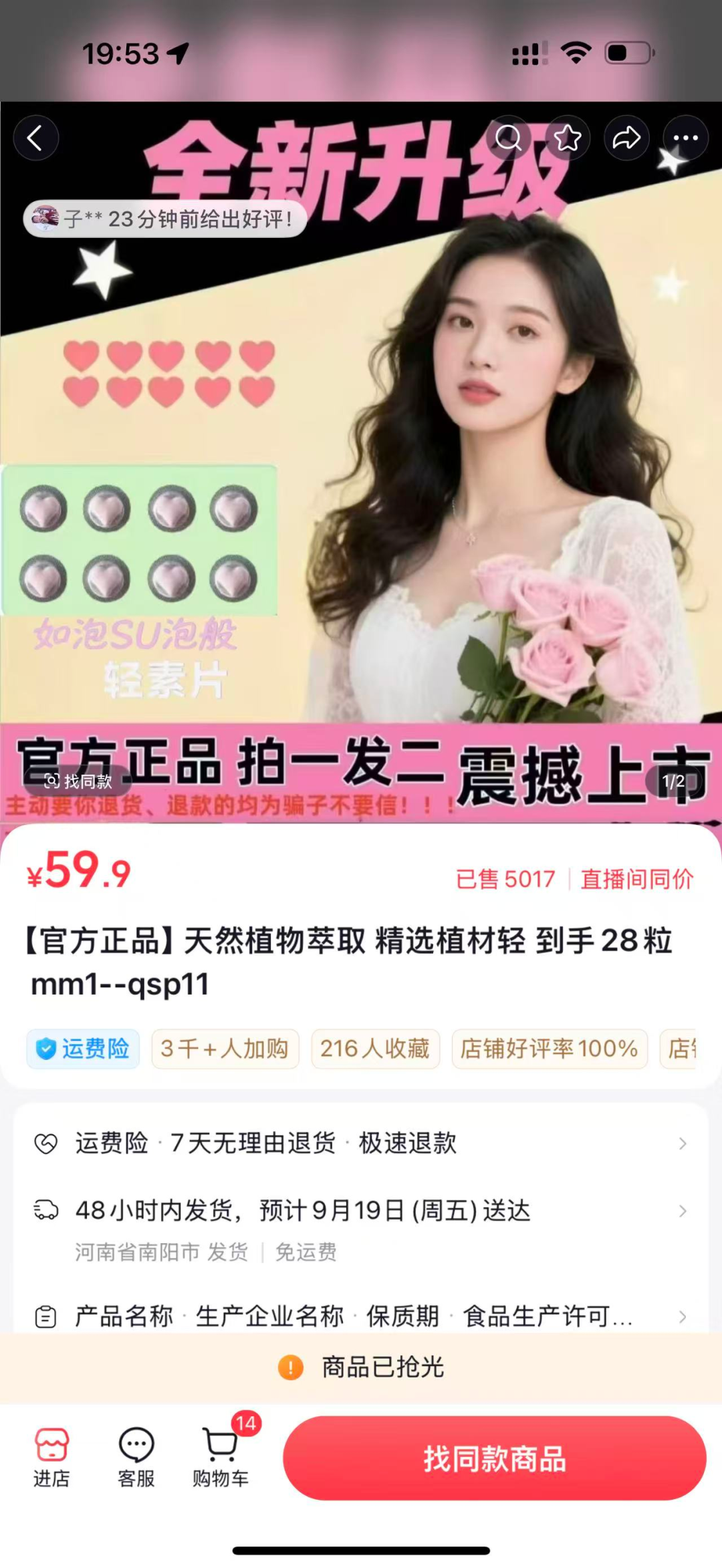The width and height of the screenshot is (722, 1568).
Task: Favorite this product with the star icon
Action: 568,138
